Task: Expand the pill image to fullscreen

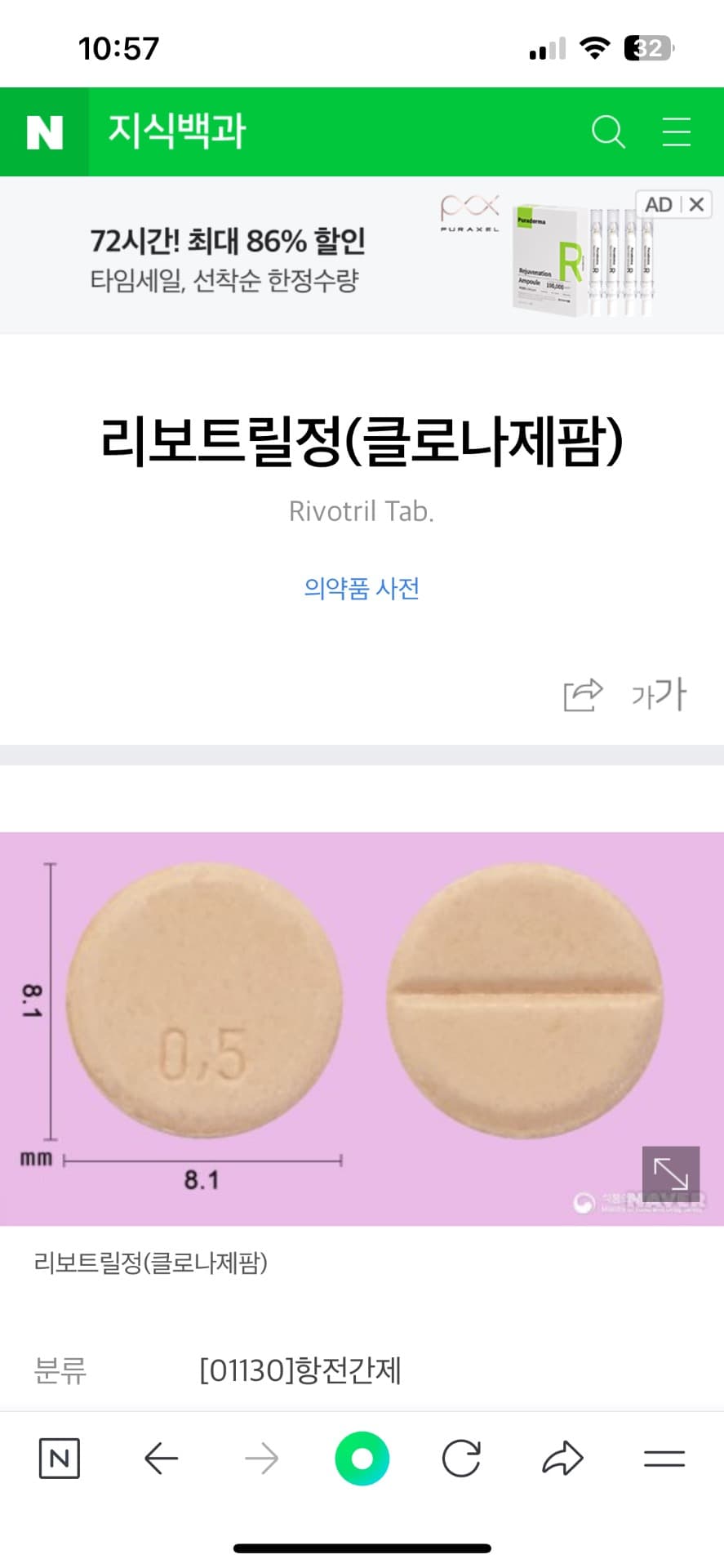Action: (x=671, y=1174)
